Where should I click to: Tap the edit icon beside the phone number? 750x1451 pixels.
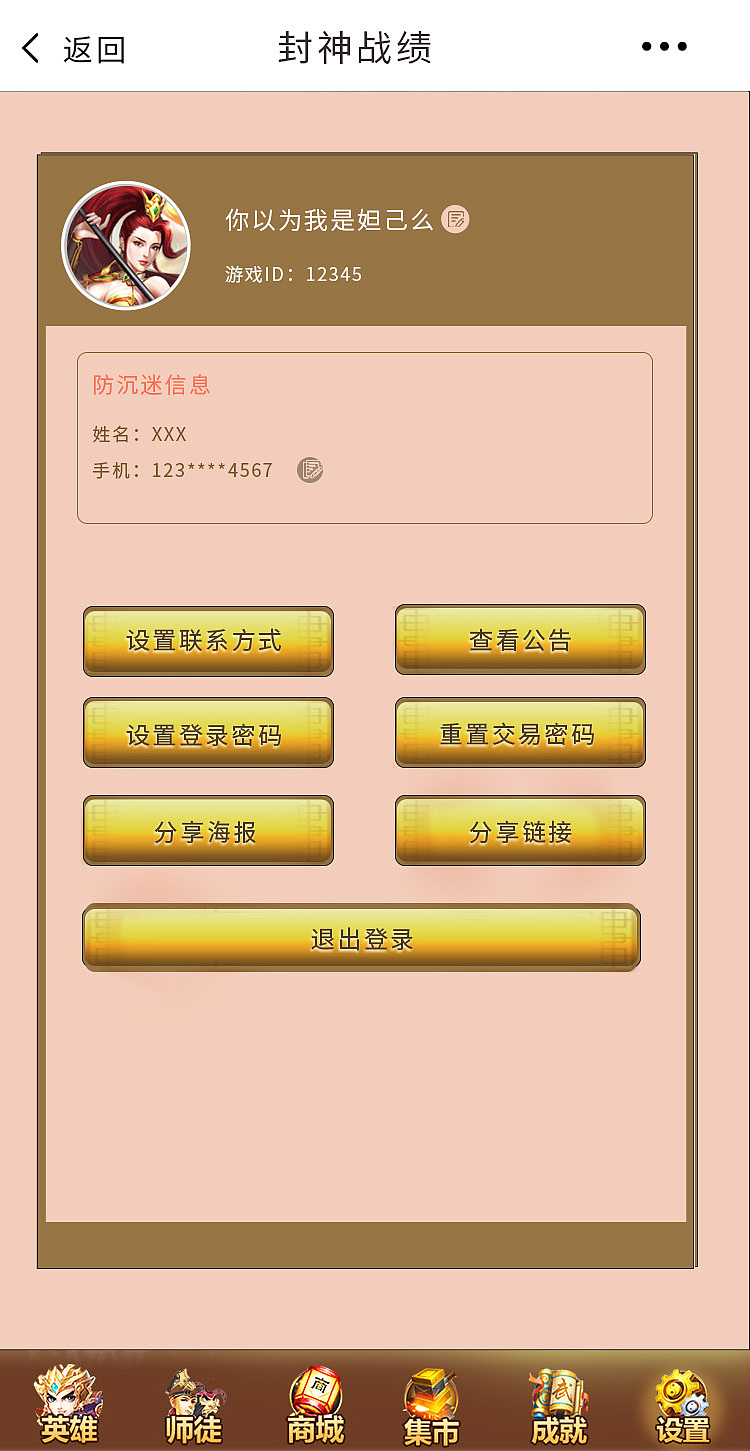[310, 470]
